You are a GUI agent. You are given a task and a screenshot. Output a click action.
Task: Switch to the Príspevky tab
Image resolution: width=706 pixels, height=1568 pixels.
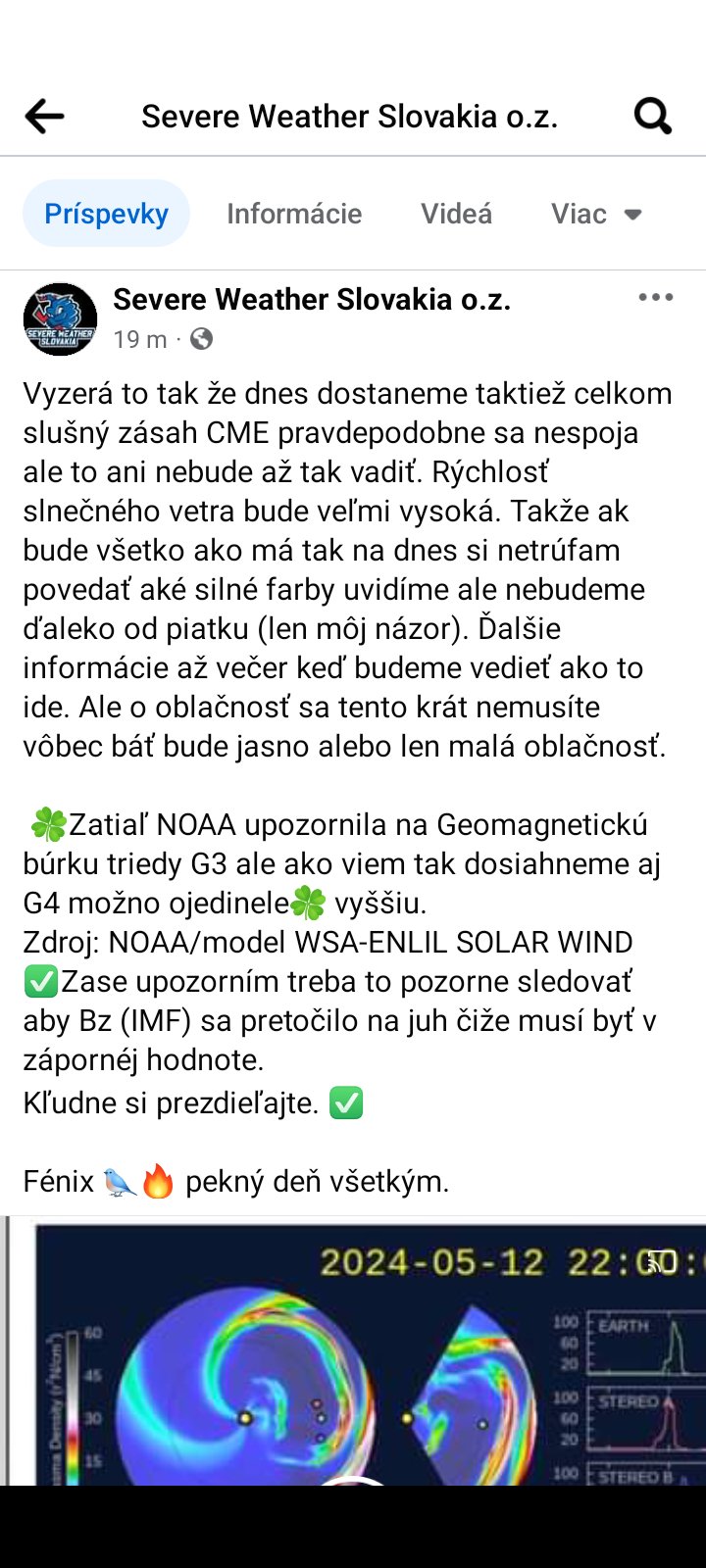[106, 214]
